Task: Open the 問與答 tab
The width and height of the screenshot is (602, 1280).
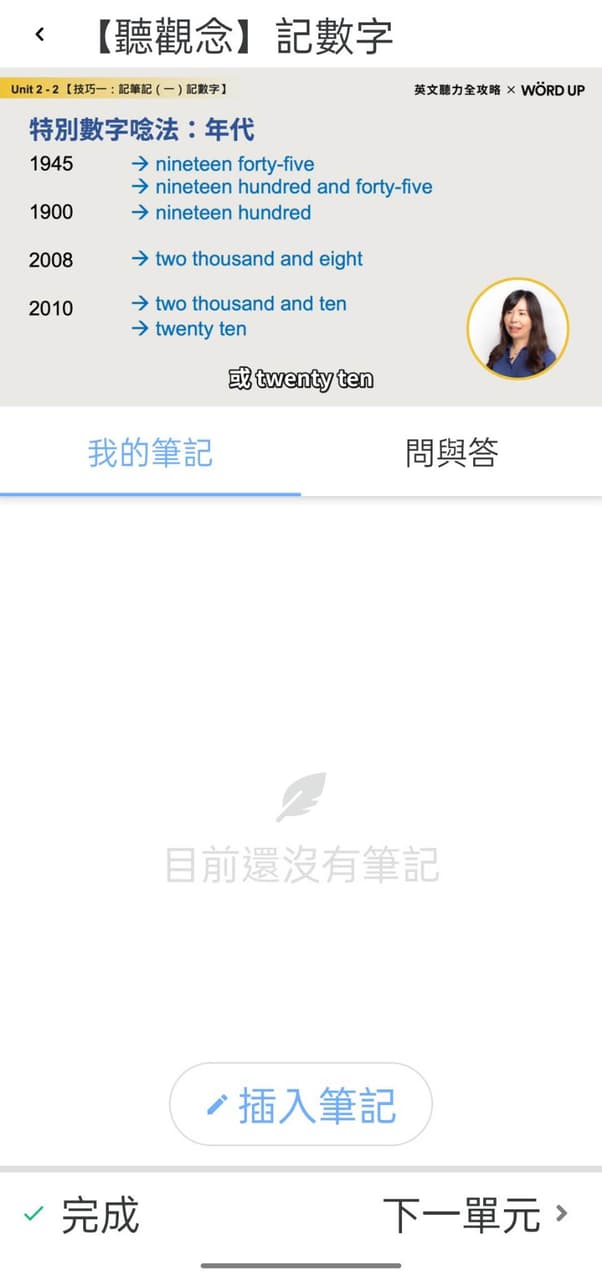Action: pyautogui.click(x=451, y=453)
